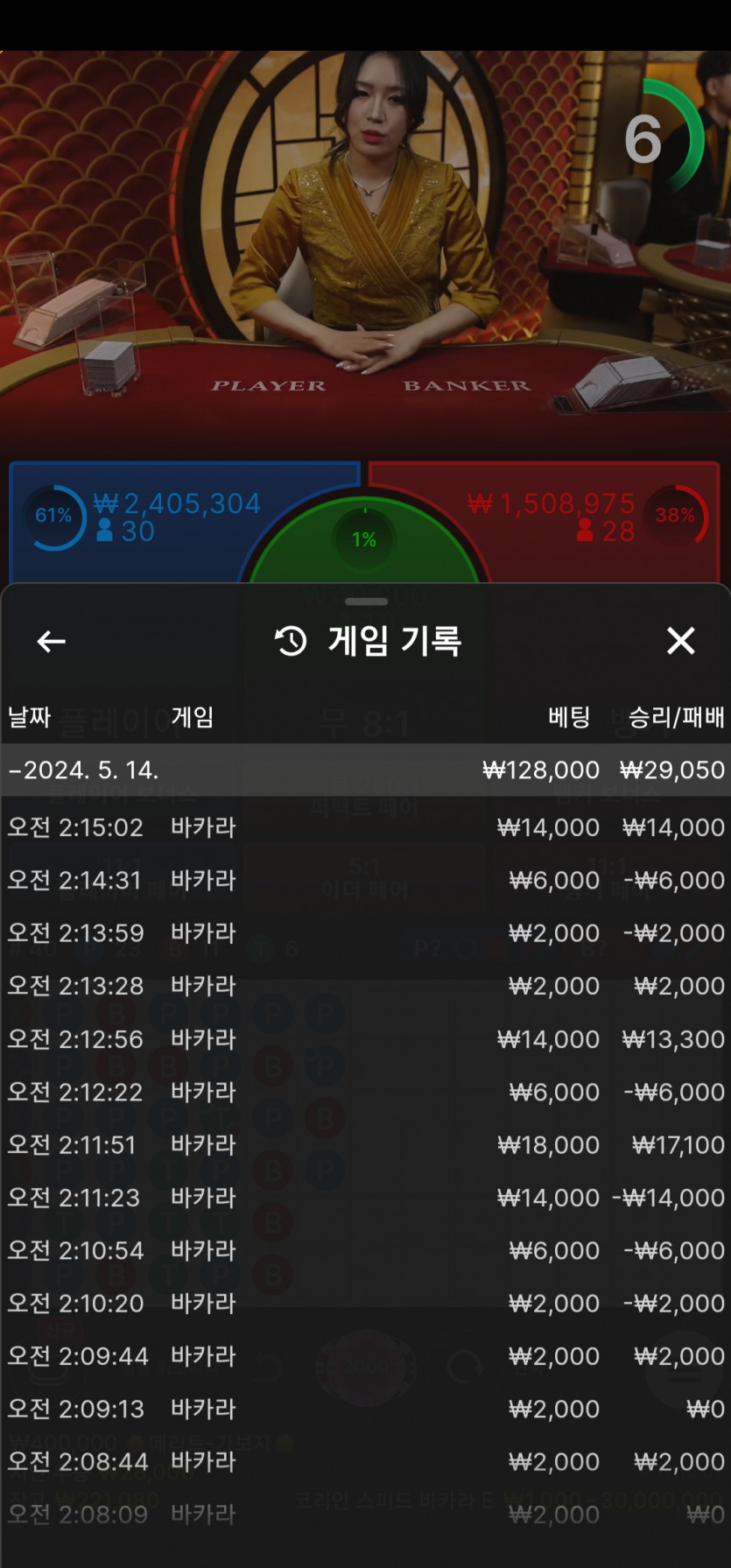View the 오전 2:12:22 game entry
This screenshot has width=731, height=1568.
pos(365,1092)
